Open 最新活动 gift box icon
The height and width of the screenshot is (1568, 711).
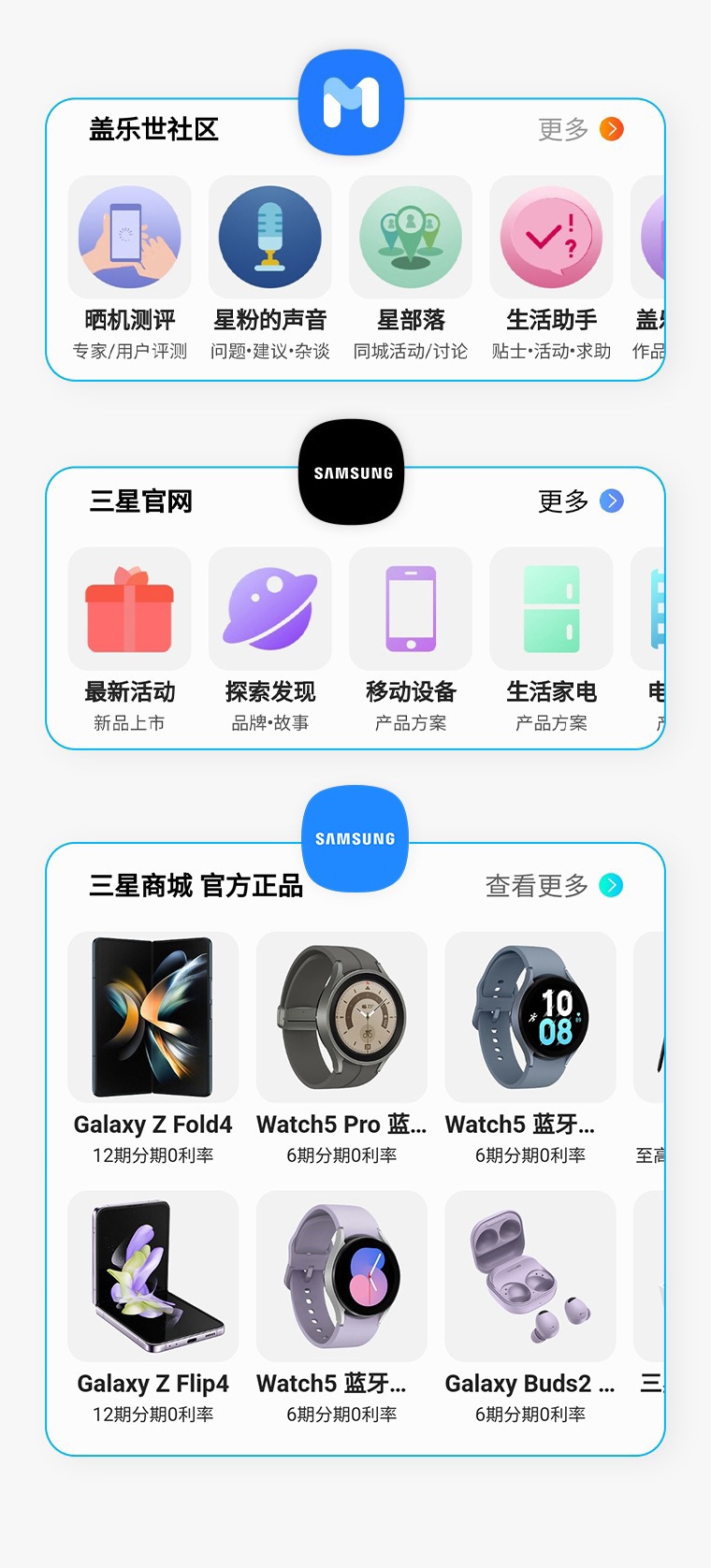[x=129, y=608]
